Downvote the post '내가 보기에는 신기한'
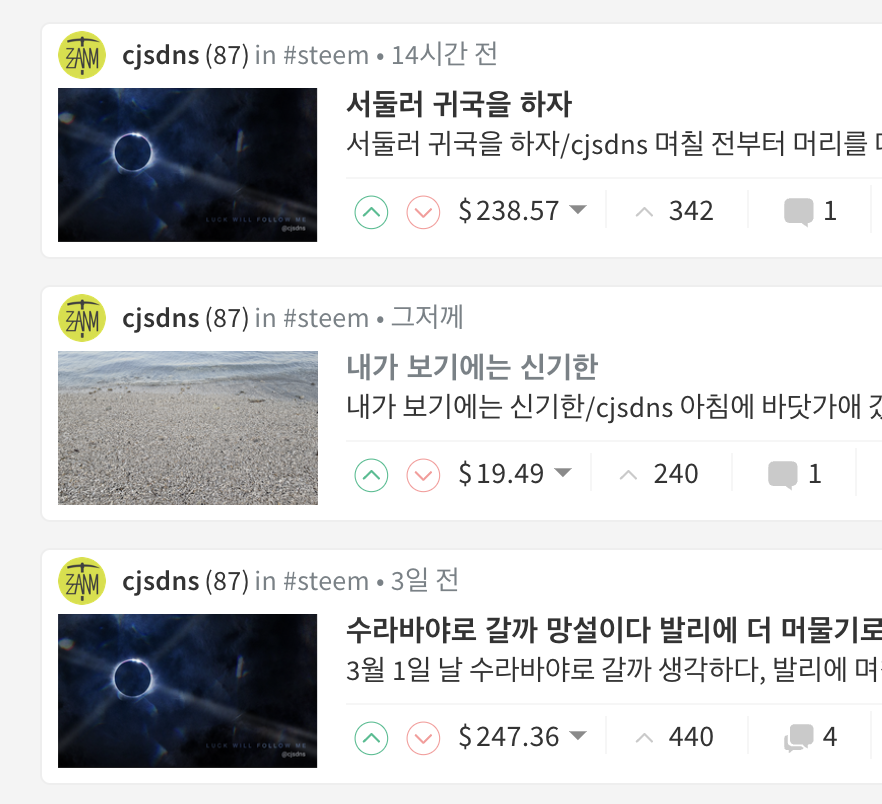The height and width of the screenshot is (804, 882). click(423, 475)
